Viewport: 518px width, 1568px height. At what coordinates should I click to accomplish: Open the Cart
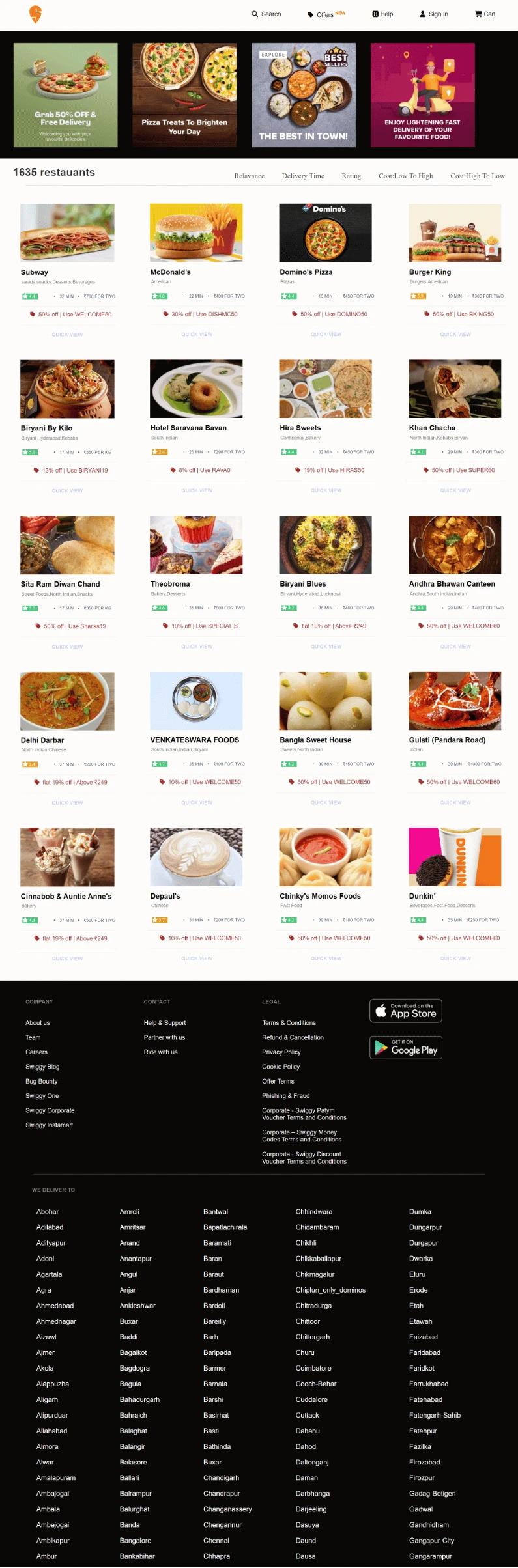[485, 14]
